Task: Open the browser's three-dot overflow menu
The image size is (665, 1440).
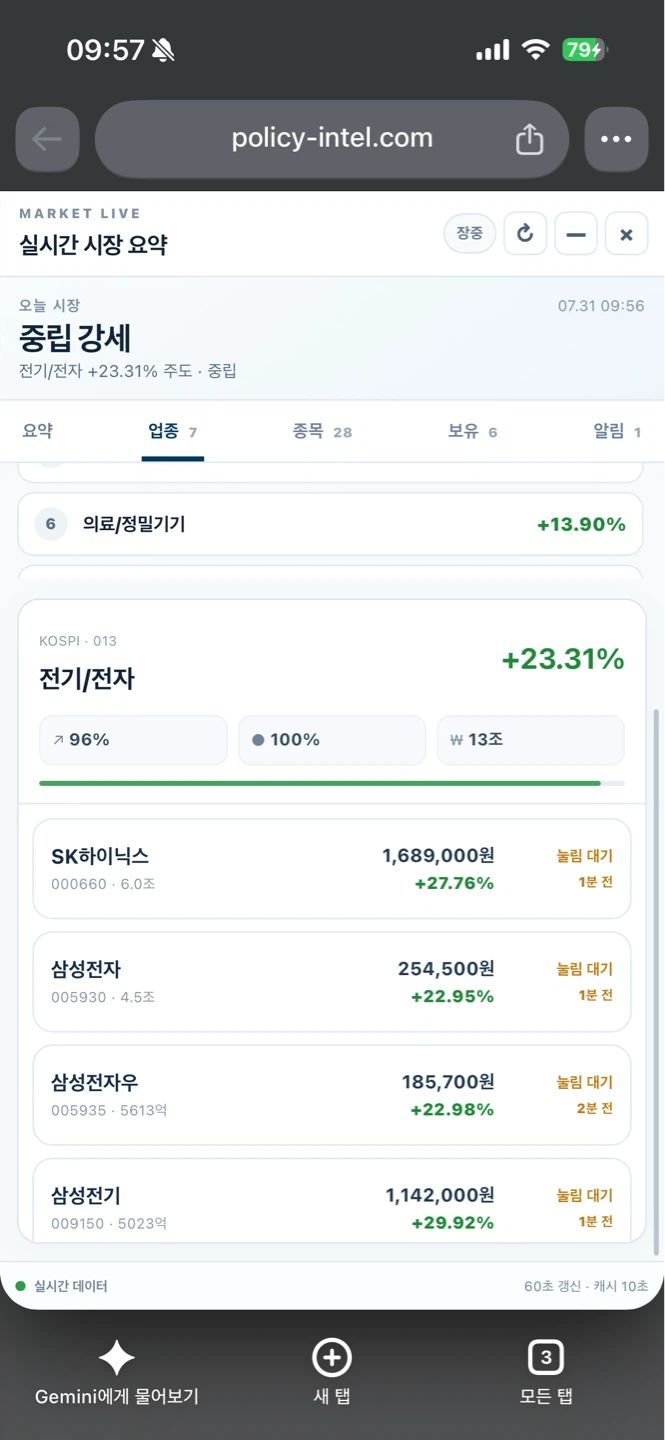Action: click(x=616, y=139)
